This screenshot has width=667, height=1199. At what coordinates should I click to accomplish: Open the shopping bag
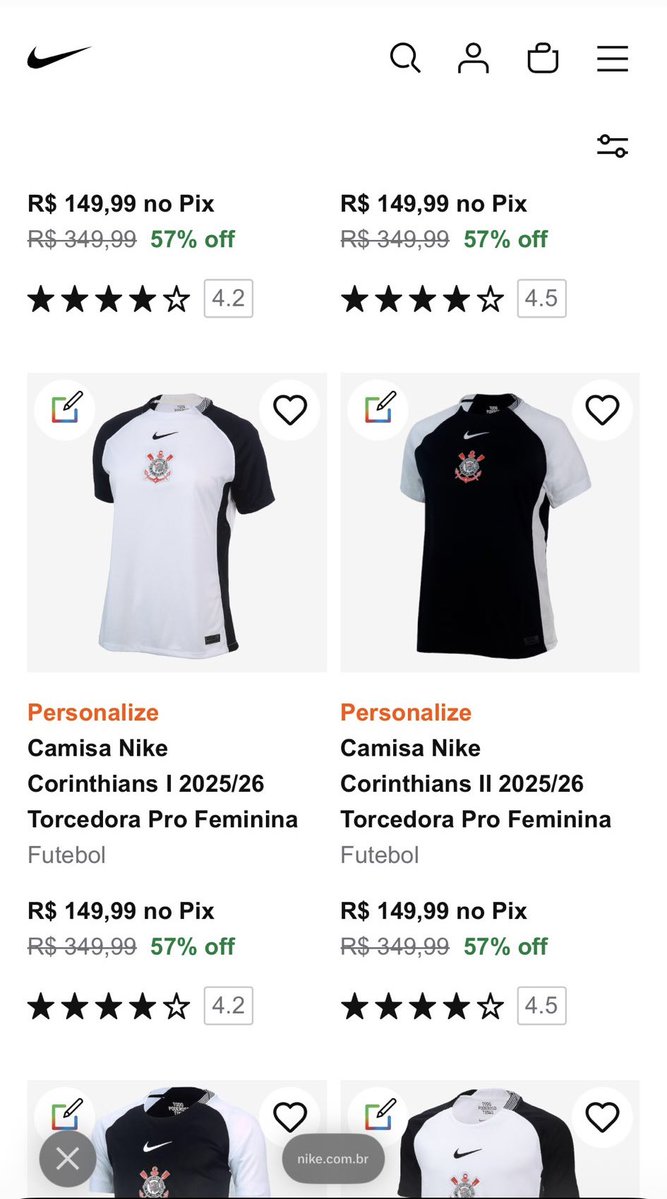542,58
